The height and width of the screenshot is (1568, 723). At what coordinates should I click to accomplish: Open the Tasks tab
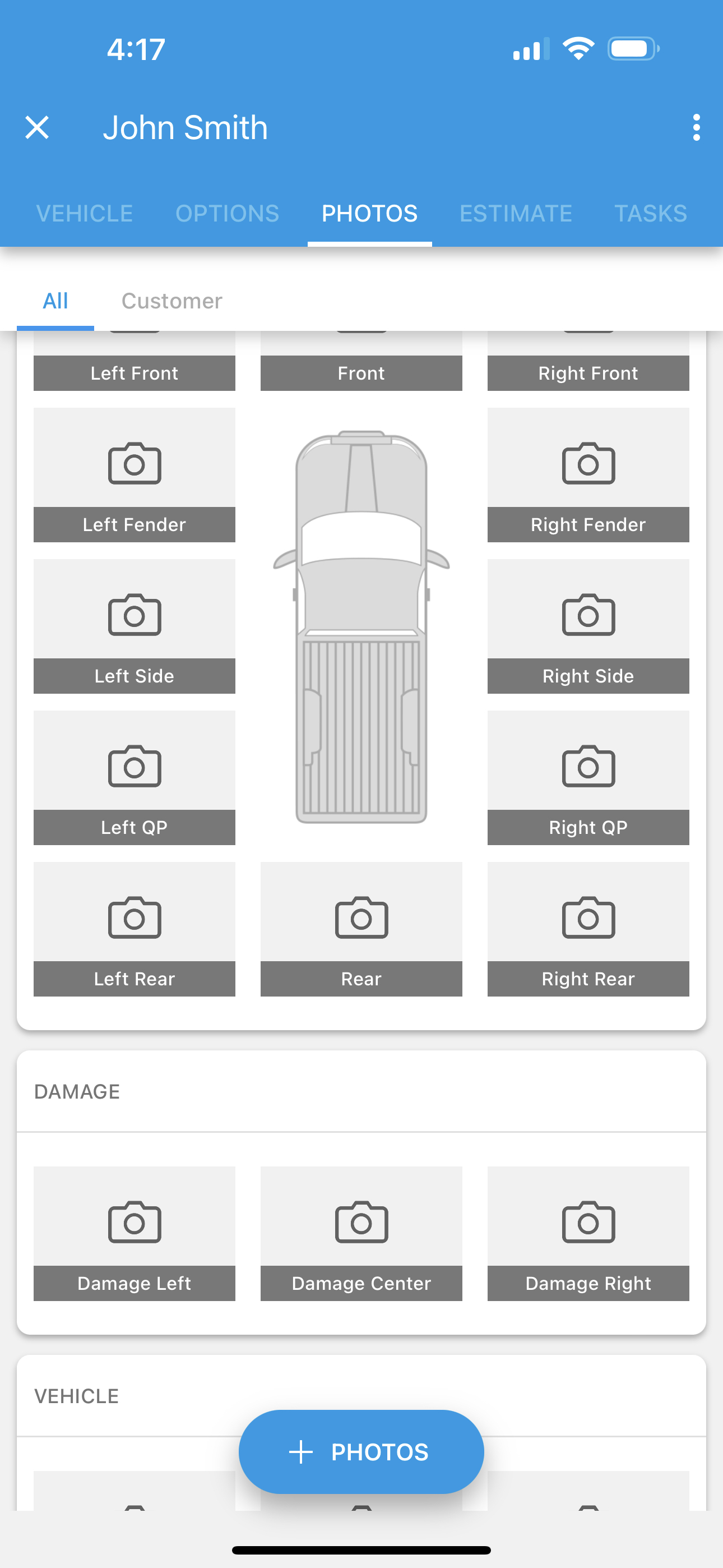coord(650,214)
